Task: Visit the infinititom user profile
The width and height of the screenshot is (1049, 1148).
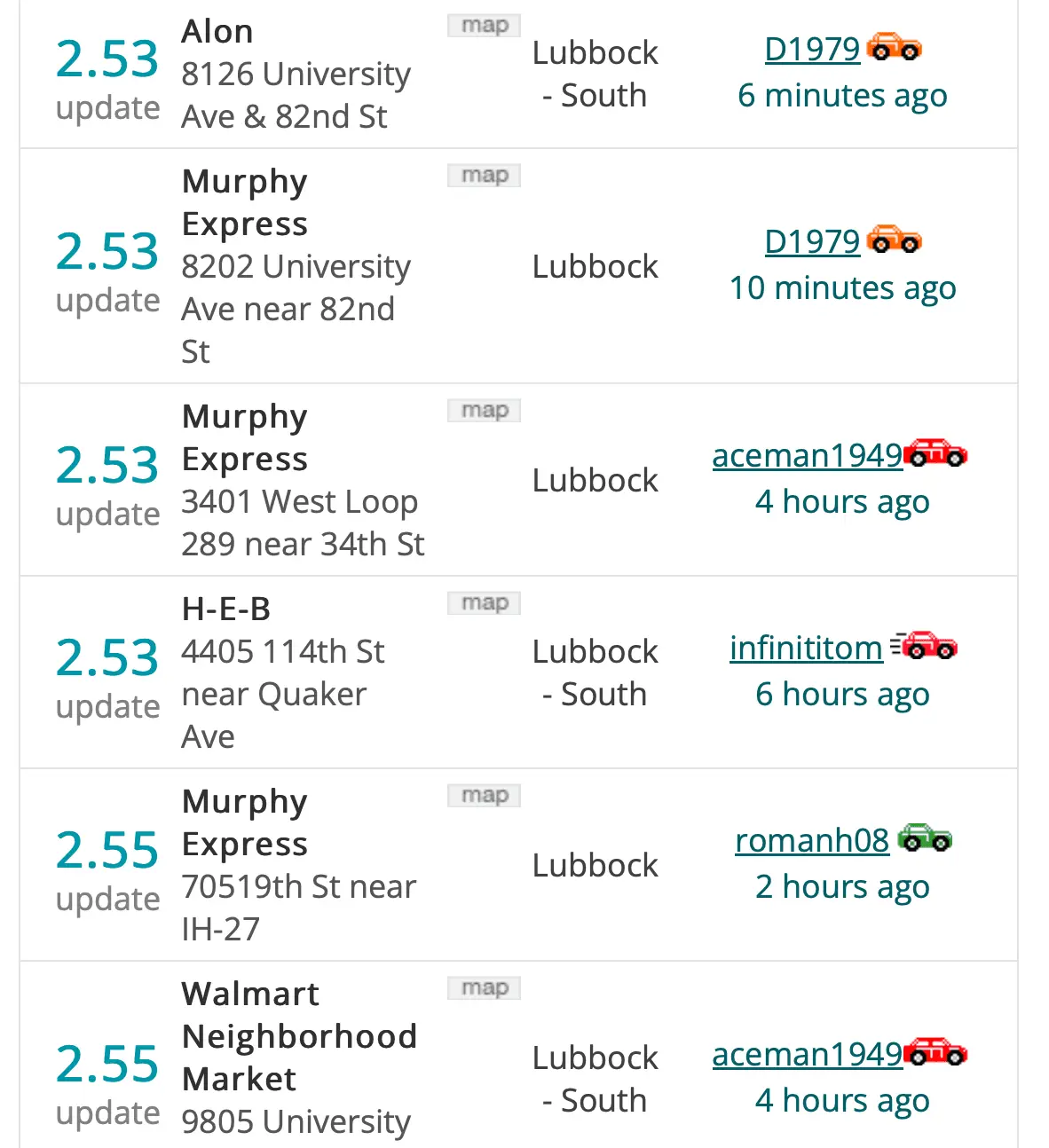Action: [806, 648]
